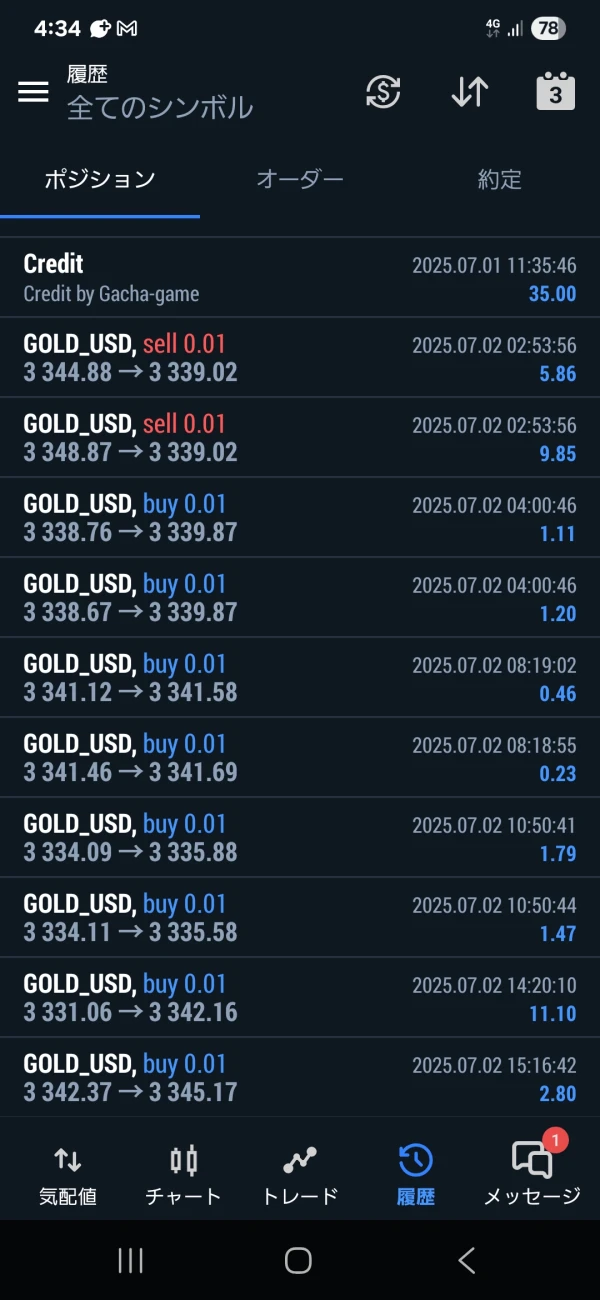The width and height of the screenshot is (600, 1300).
Task: Tap the system back button
Action: 466,1261
